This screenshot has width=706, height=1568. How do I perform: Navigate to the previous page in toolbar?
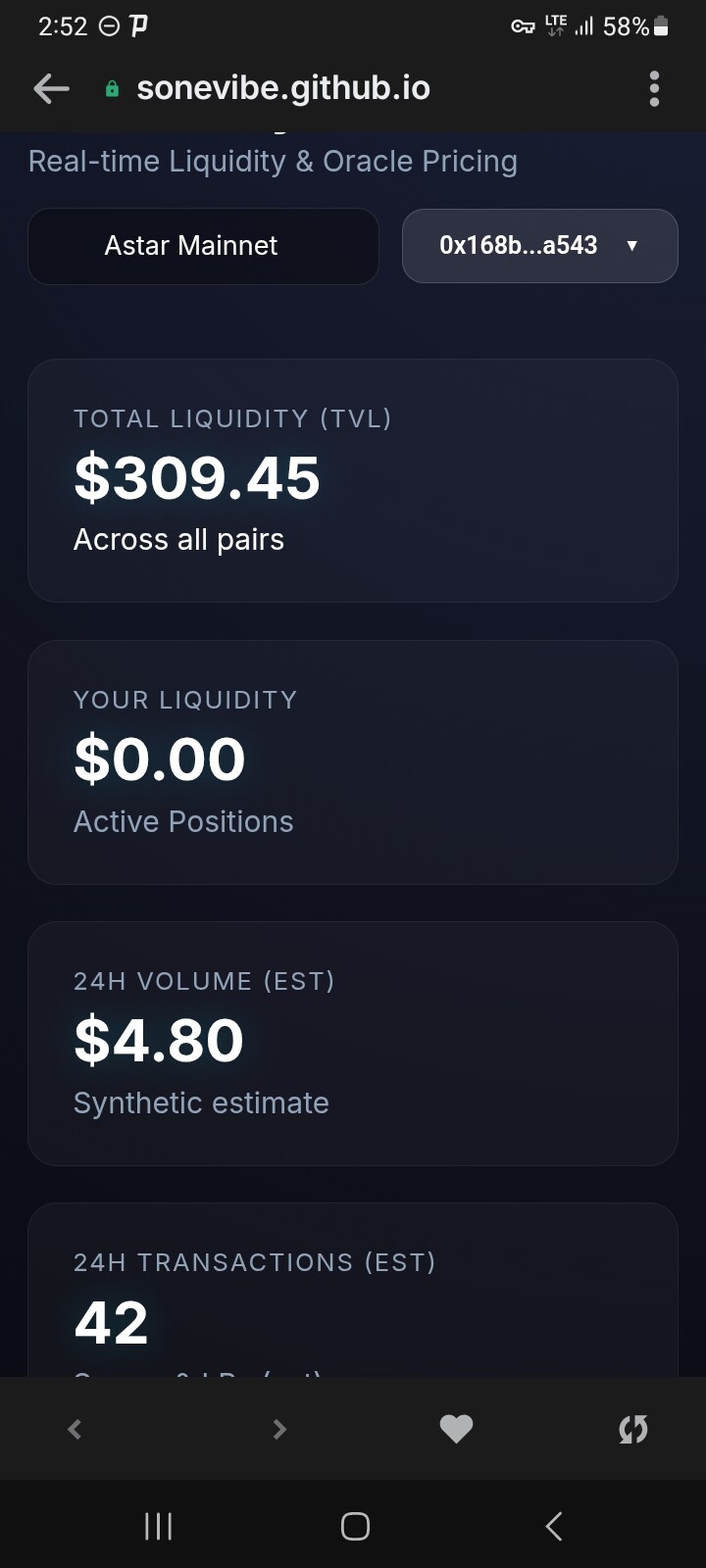pyautogui.click(x=75, y=1429)
